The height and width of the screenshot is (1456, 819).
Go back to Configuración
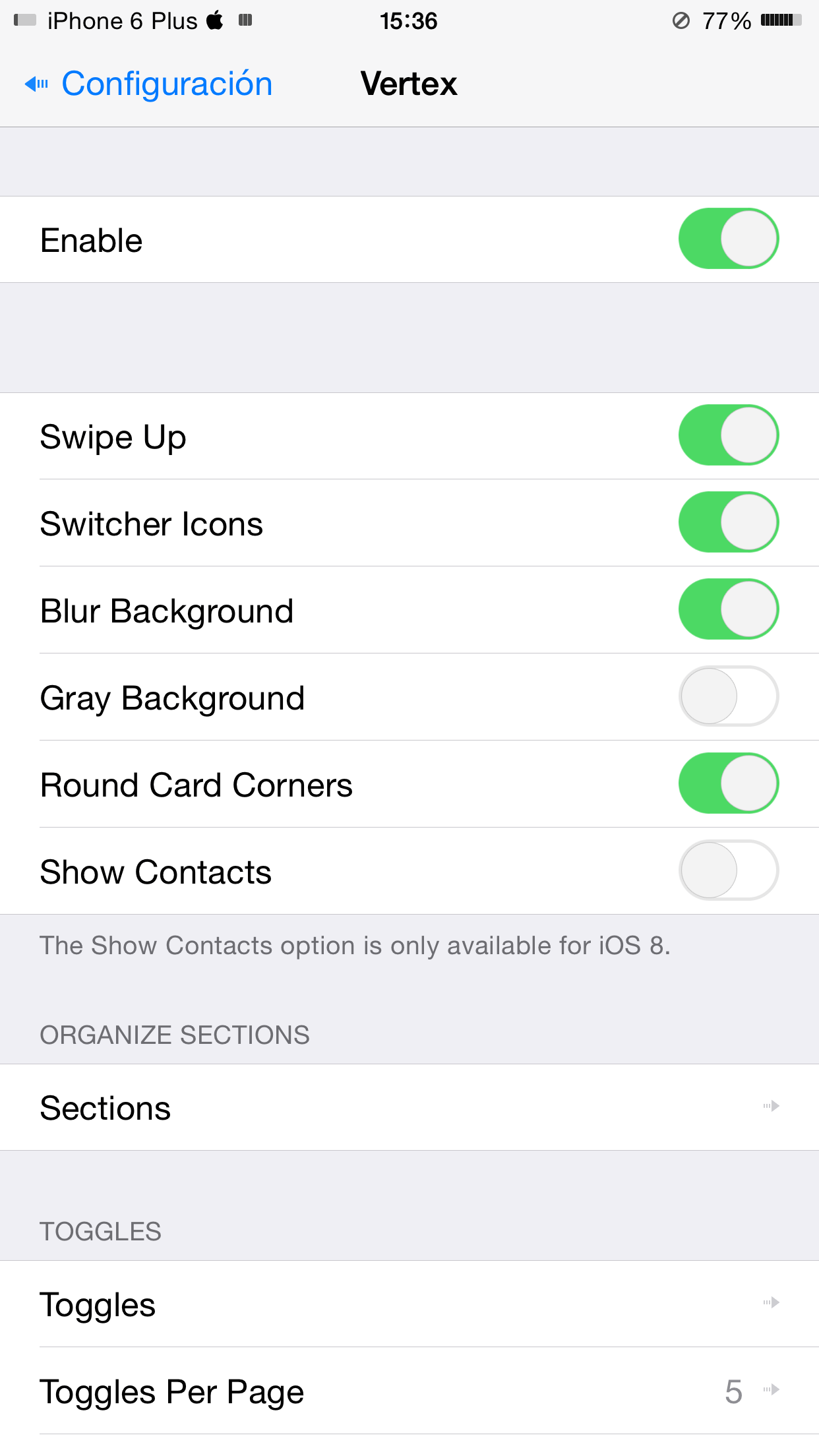149,84
